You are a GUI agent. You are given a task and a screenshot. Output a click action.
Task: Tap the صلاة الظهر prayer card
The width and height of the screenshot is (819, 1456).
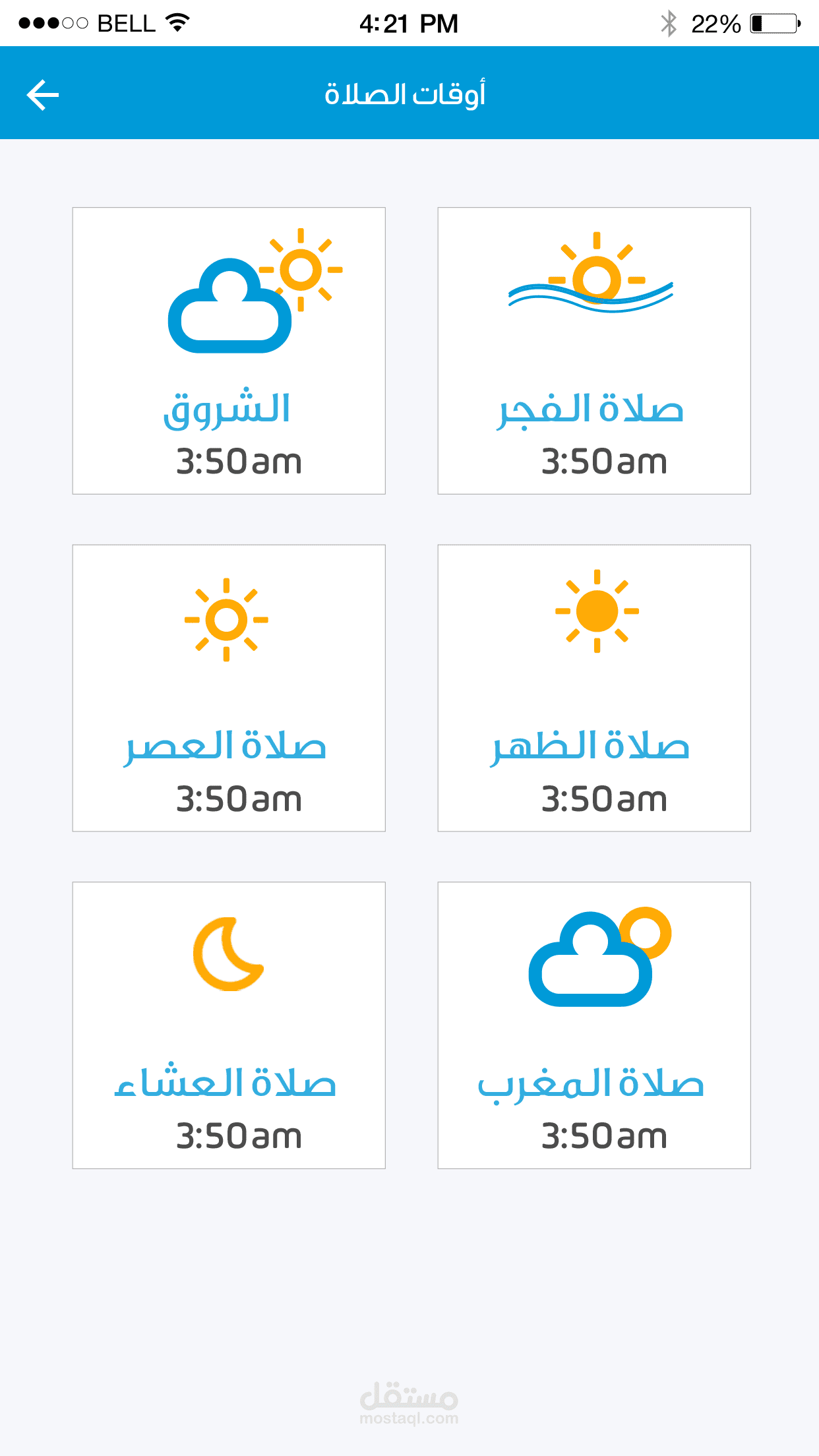pyautogui.click(x=594, y=688)
